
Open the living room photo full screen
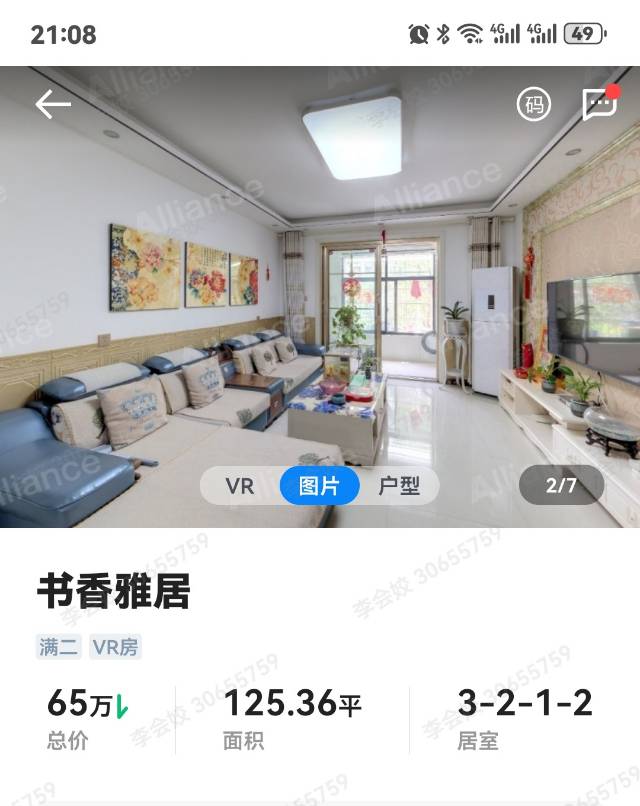(x=320, y=300)
